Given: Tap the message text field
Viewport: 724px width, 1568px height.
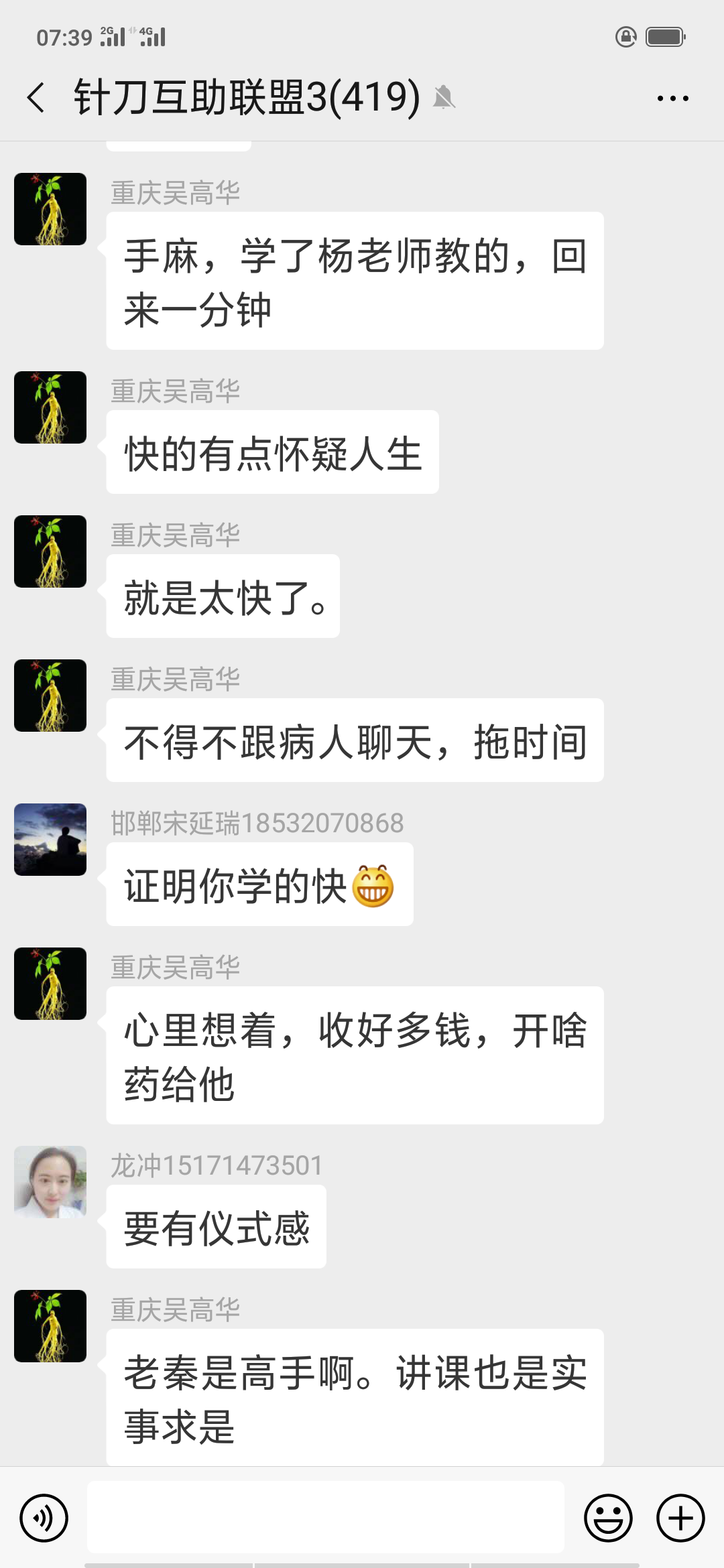Looking at the screenshot, I should (x=326, y=1518).
